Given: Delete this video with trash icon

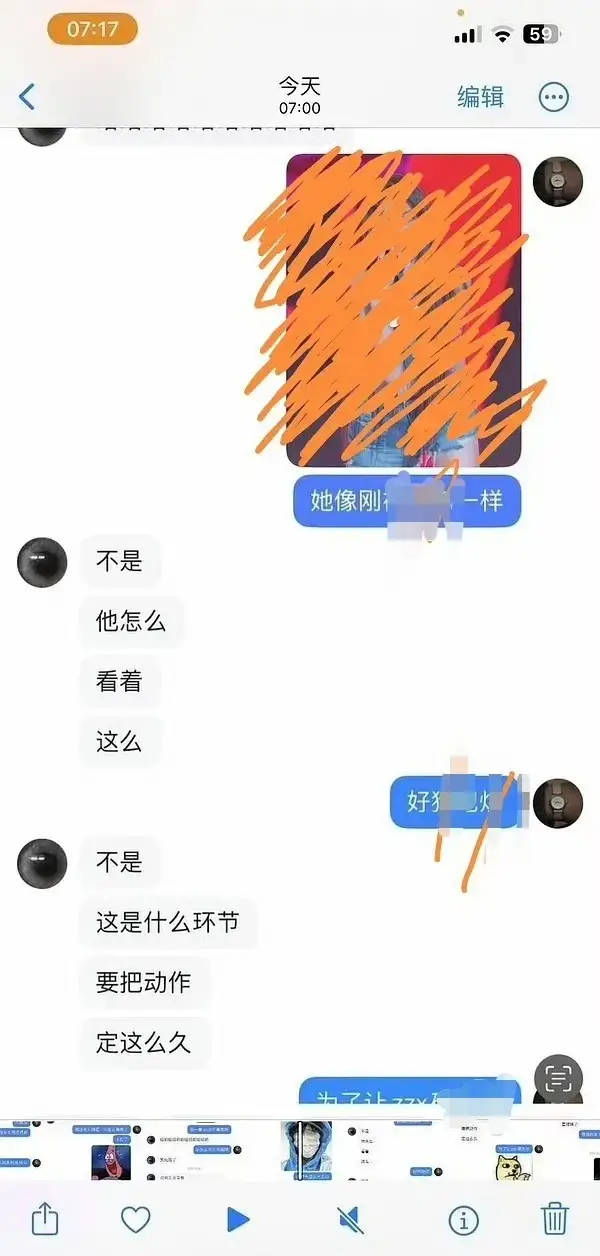Looking at the screenshot, I should 555,1218.
